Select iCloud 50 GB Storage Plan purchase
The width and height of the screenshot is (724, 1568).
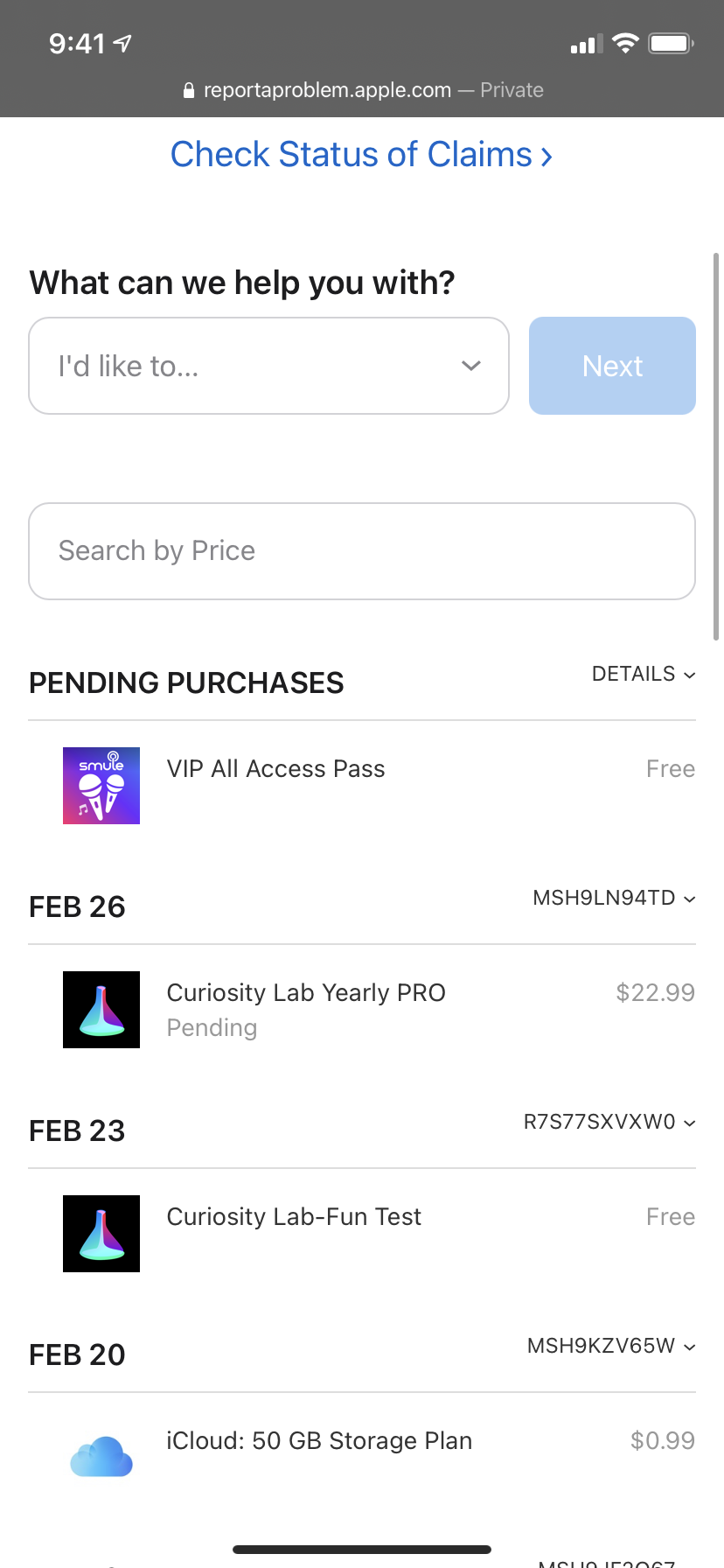tap(319, 1441)
